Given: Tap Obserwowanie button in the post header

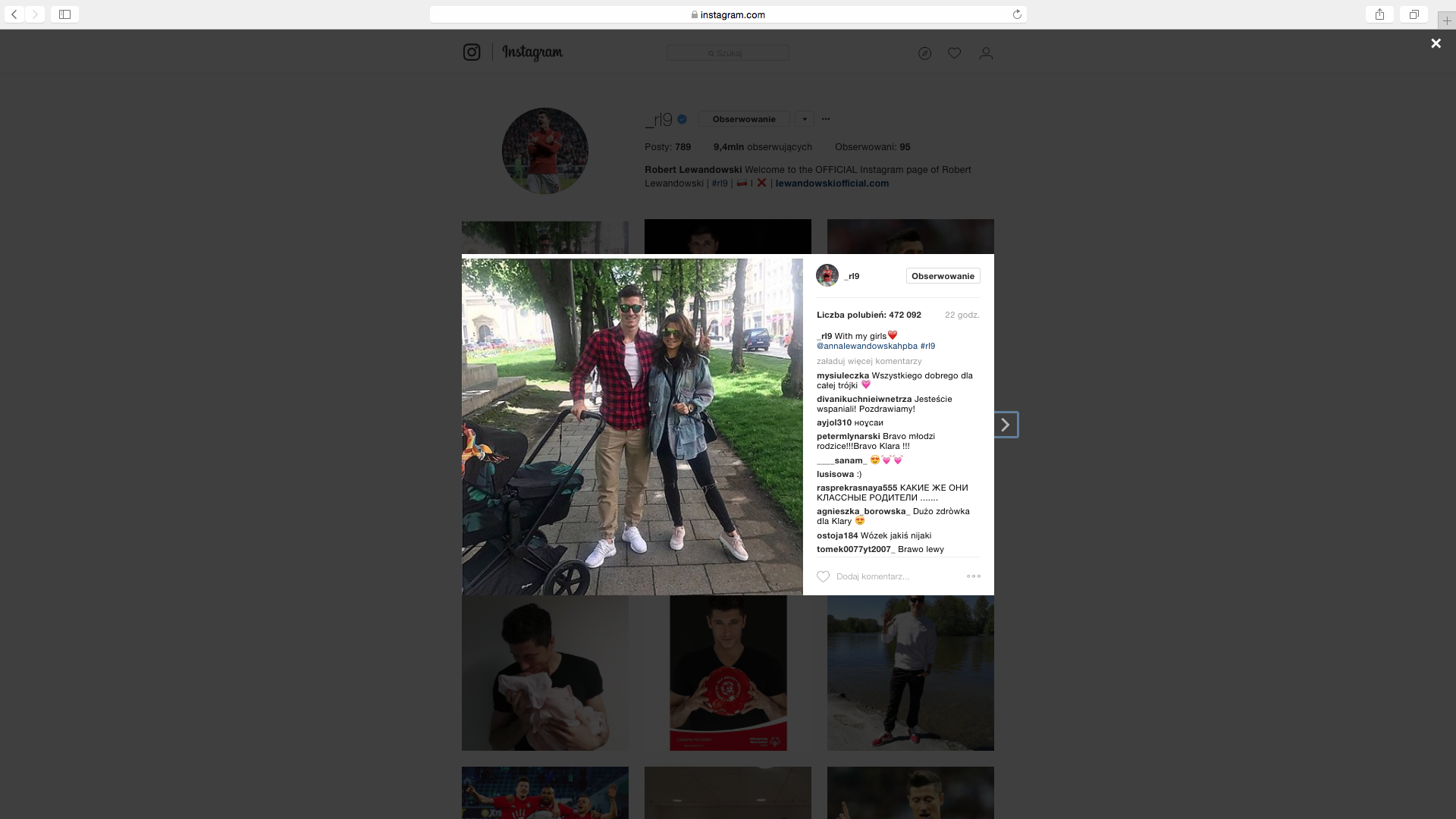Looking at the screenshot, I should (x=943, y=276).
